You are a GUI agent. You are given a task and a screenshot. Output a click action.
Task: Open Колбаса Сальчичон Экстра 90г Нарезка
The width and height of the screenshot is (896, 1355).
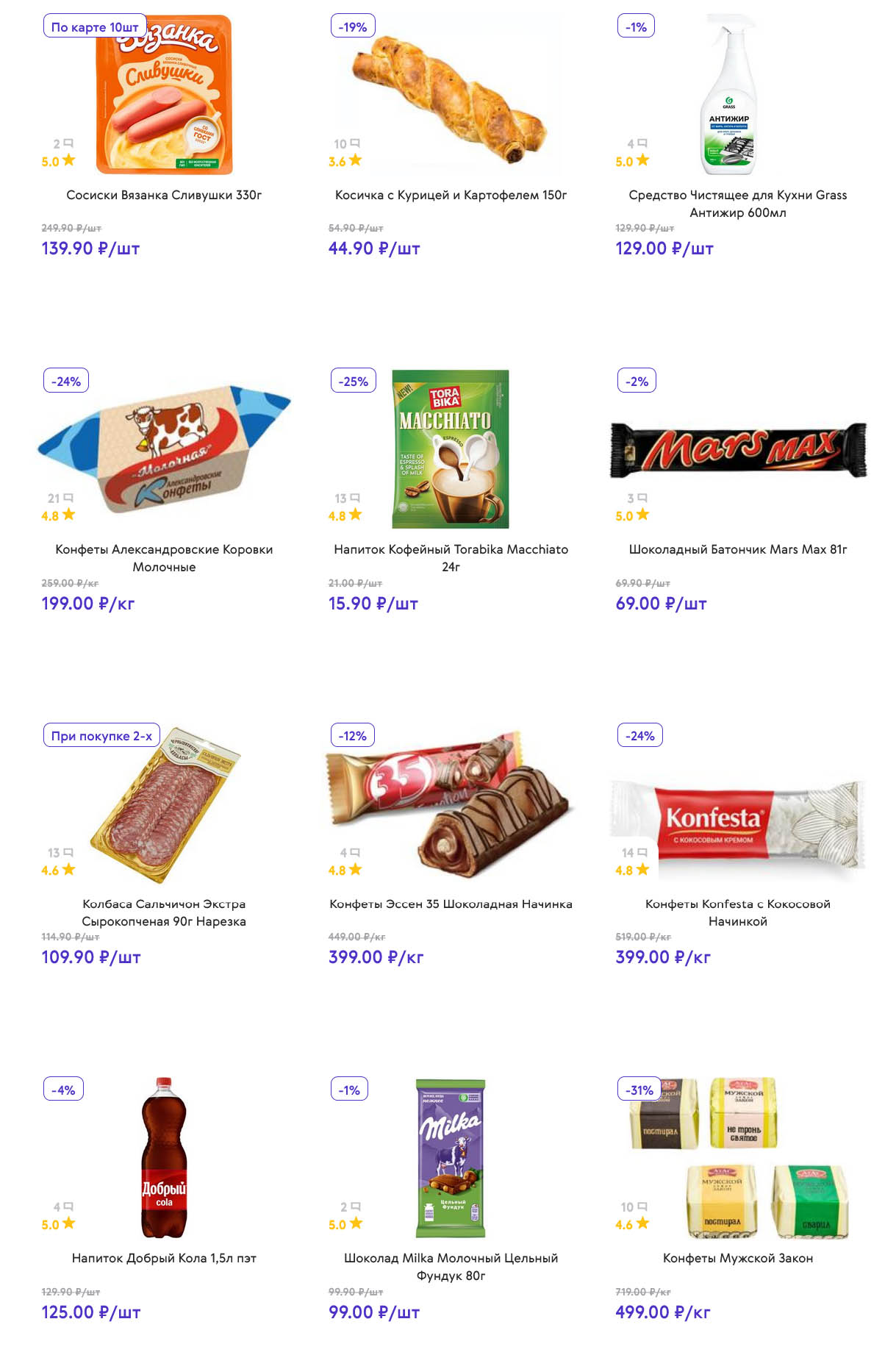click(x=164, y=912)
